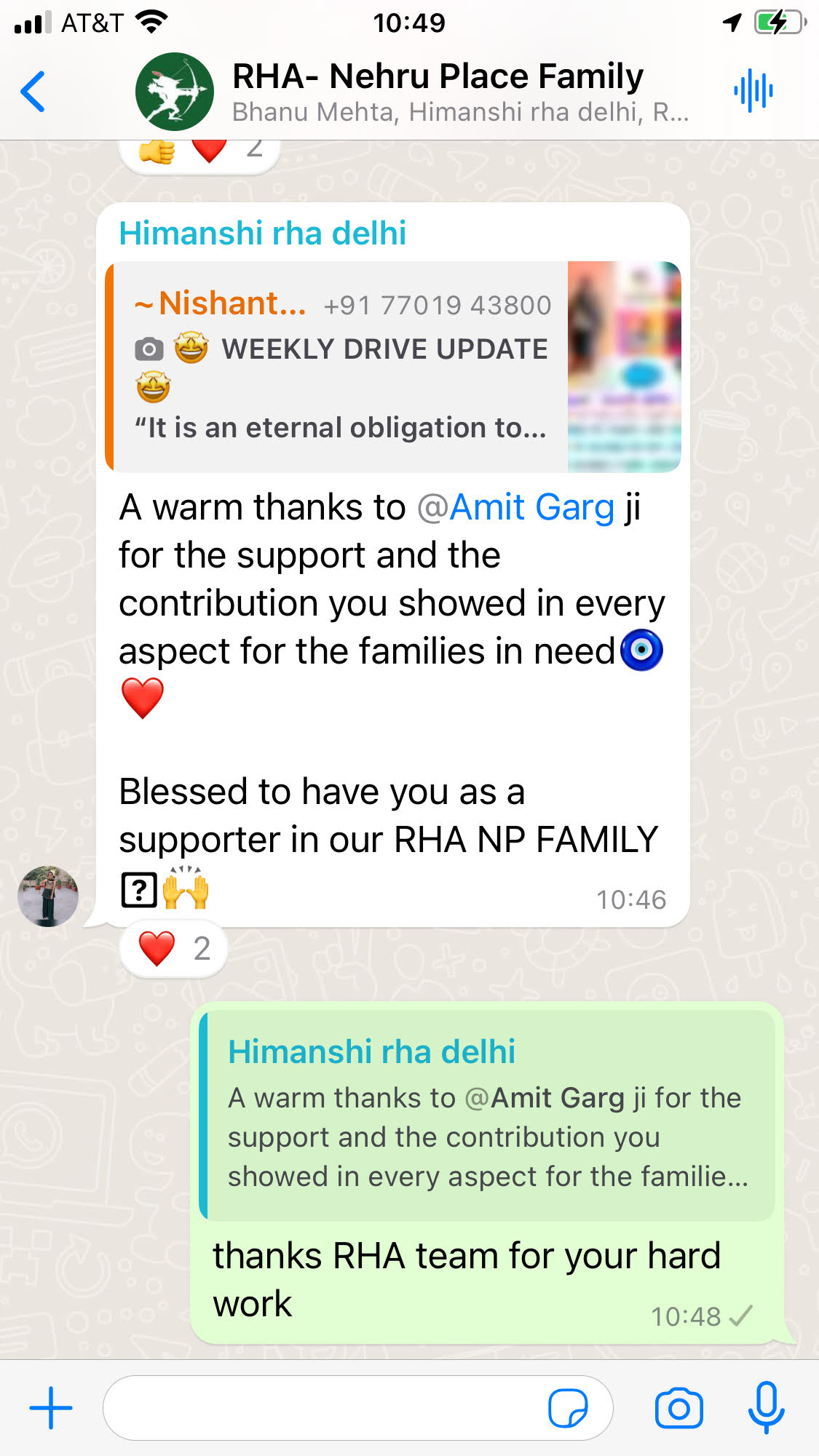This screenshot has width=819, height=1456.
Task: Open Himanshi rha delhi's profile photo
Action: [x=48, y=896]
